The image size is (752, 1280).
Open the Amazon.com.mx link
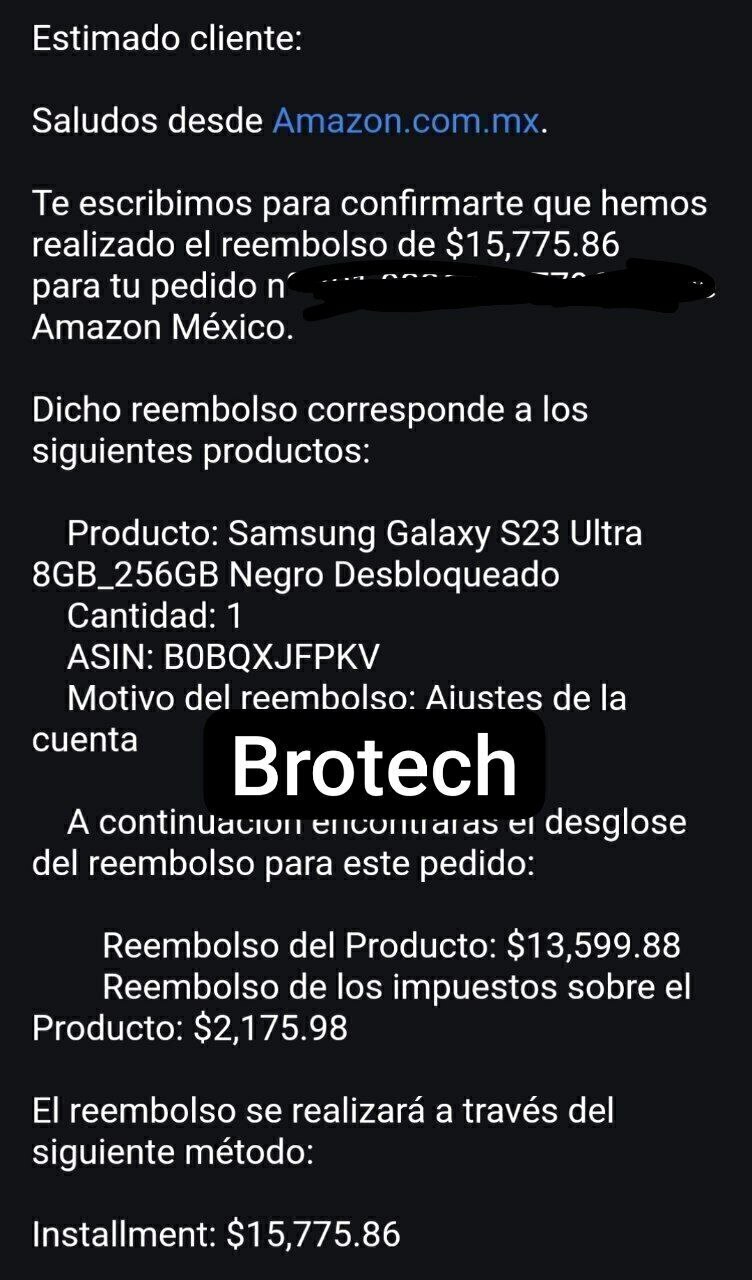(406, 122)
